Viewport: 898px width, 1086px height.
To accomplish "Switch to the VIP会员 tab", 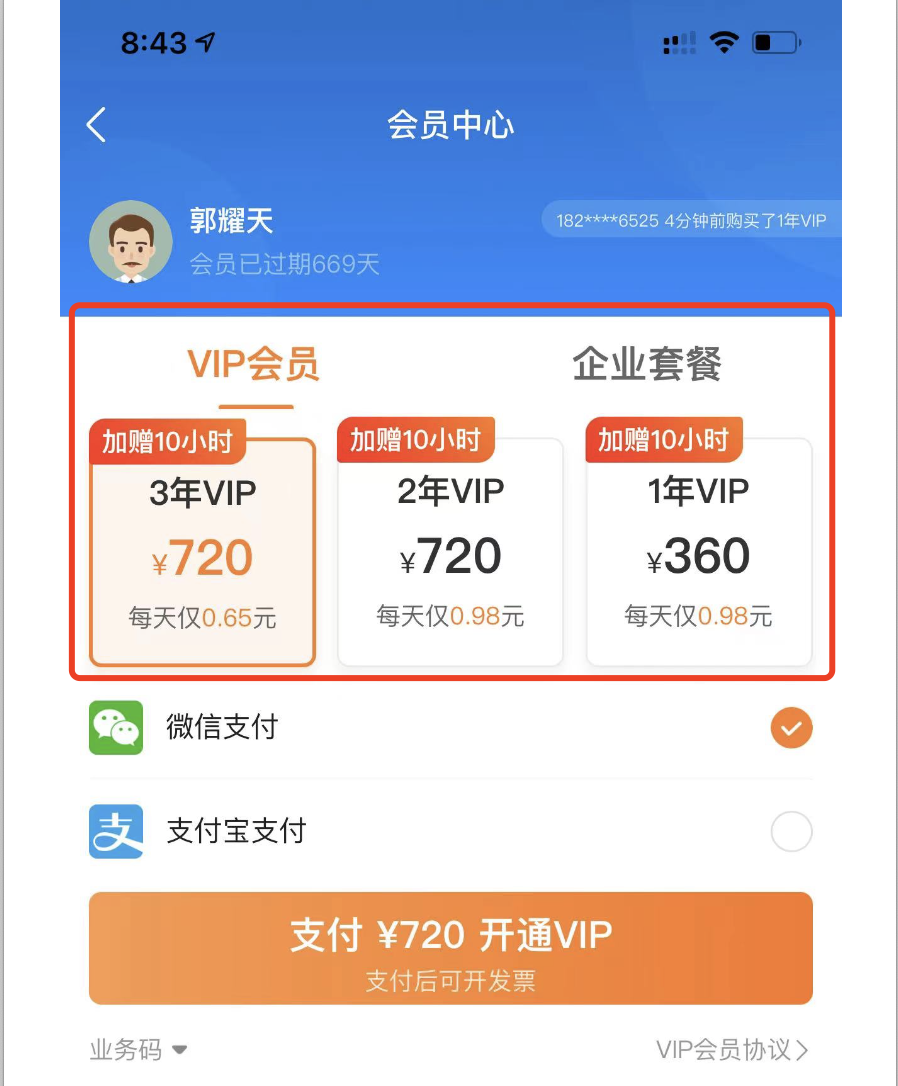I will pos(254,365).
